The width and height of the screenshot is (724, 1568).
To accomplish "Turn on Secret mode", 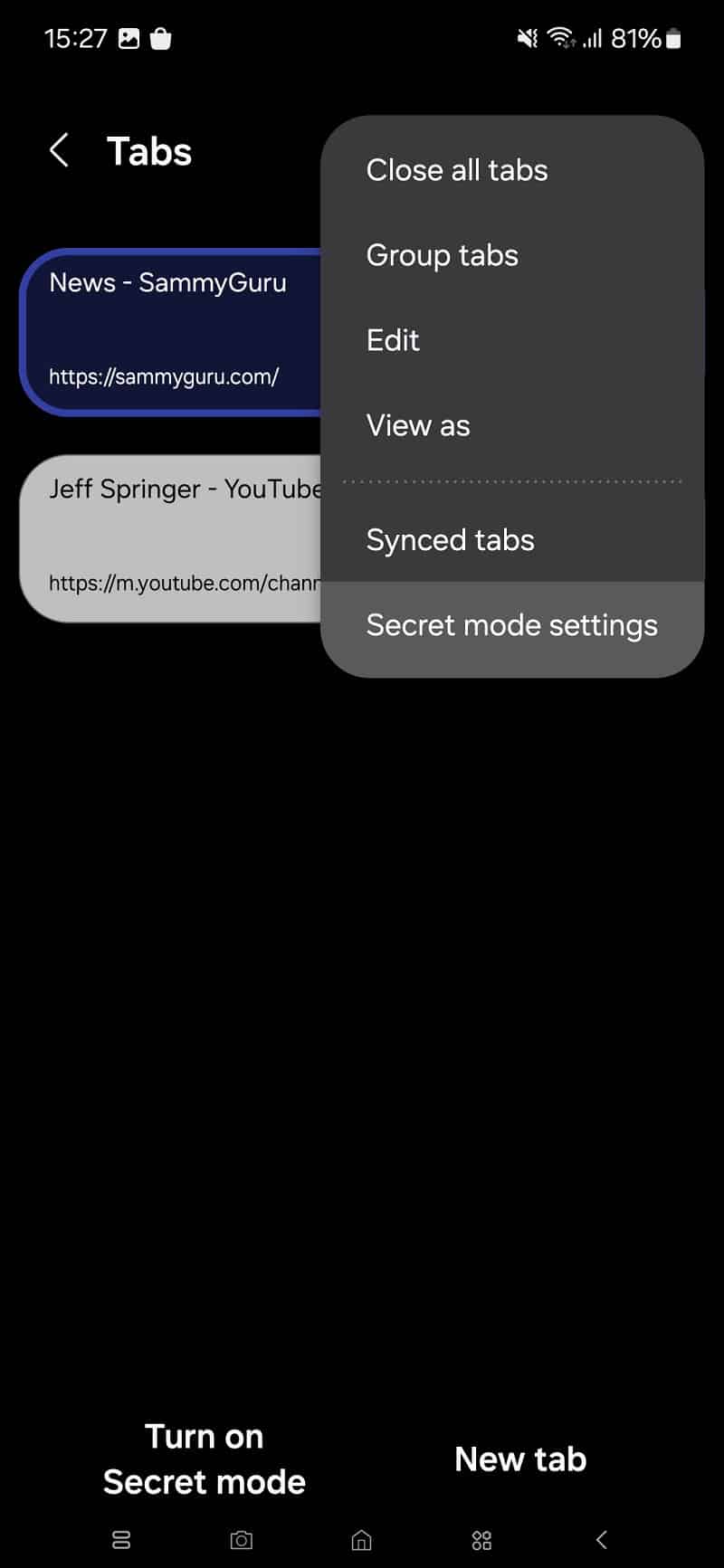I will tap(205, 1459).
